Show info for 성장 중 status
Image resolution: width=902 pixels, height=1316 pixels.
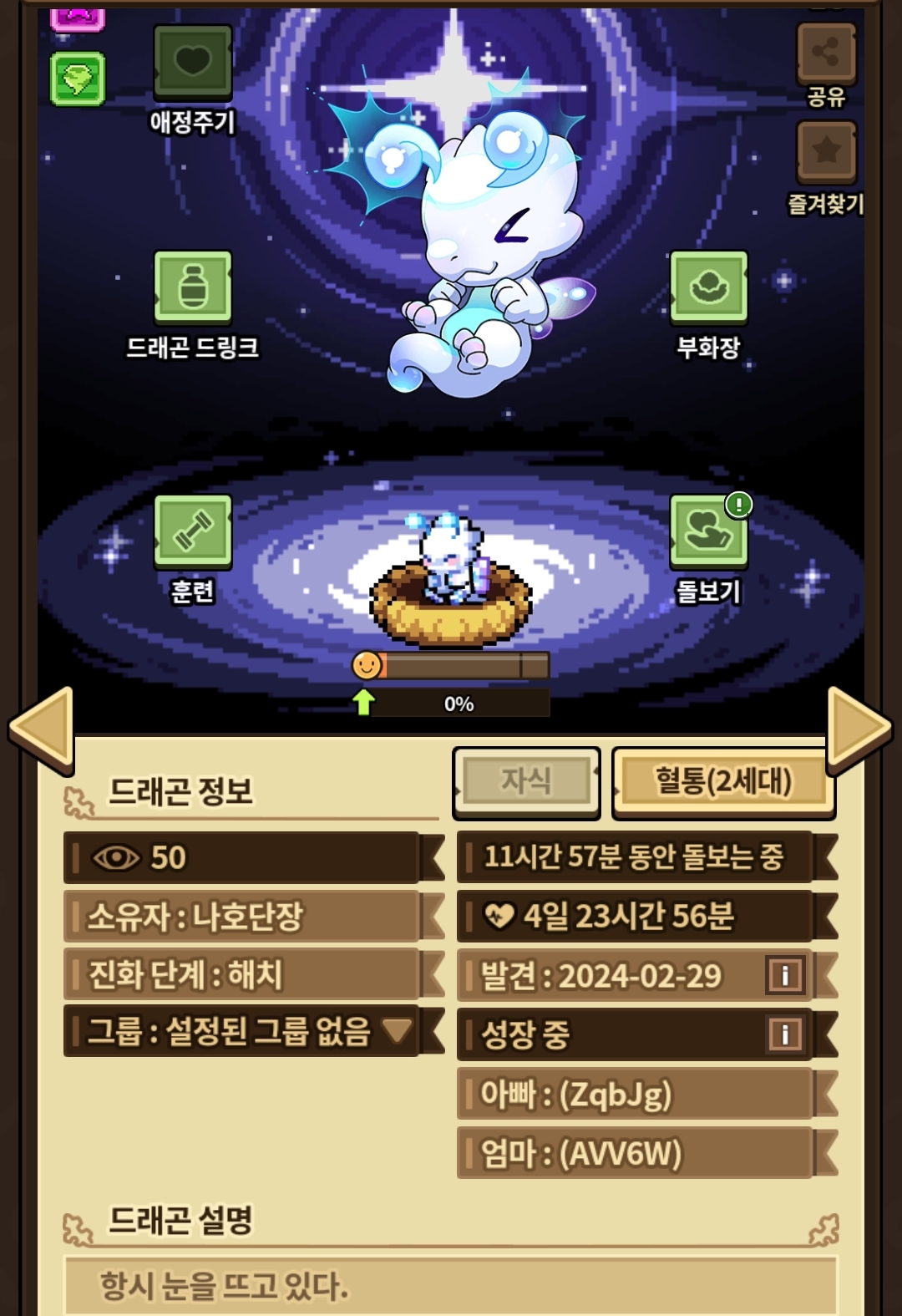[x=784, y=1034]
